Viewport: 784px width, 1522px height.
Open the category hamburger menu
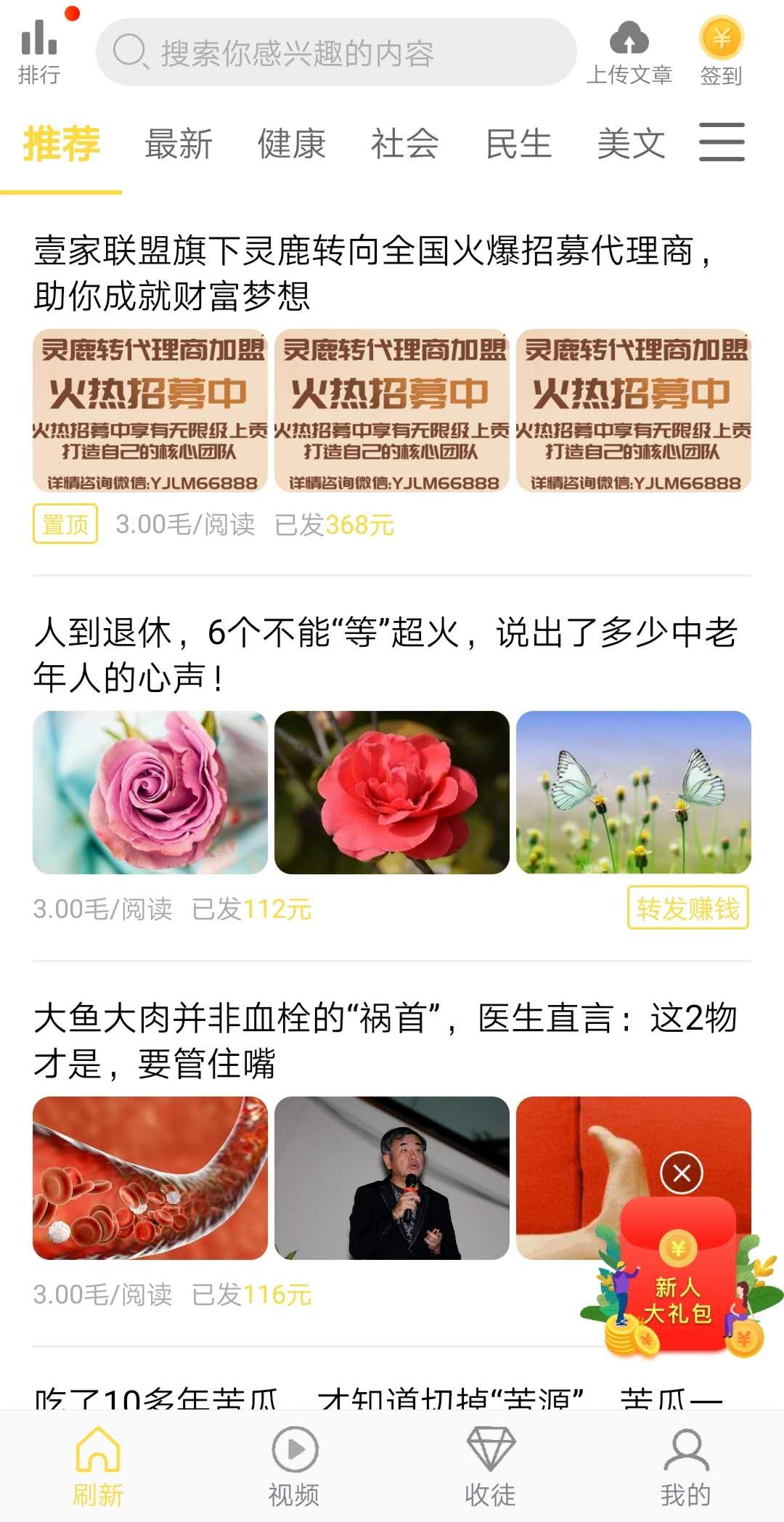point(722,142)
